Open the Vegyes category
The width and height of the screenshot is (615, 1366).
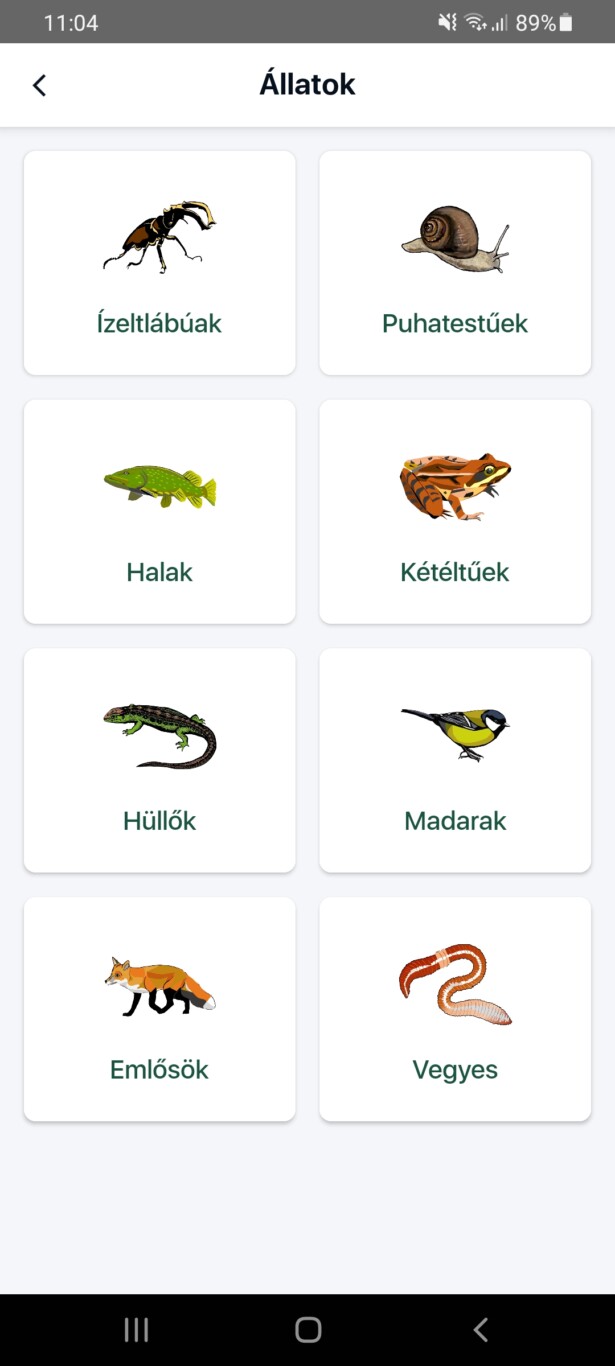click(x=455, y=1009)
